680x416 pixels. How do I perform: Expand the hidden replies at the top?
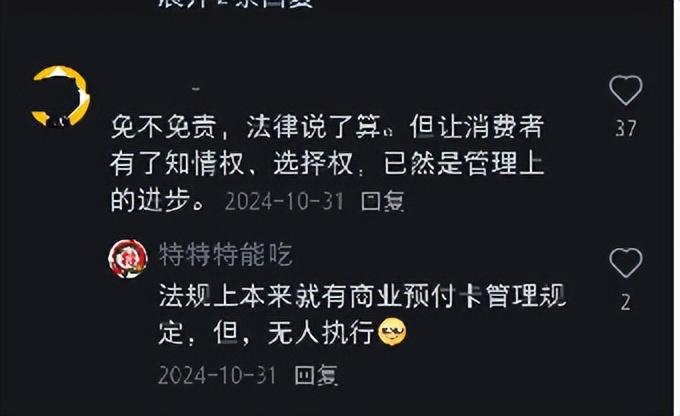(x=236, y=3)
